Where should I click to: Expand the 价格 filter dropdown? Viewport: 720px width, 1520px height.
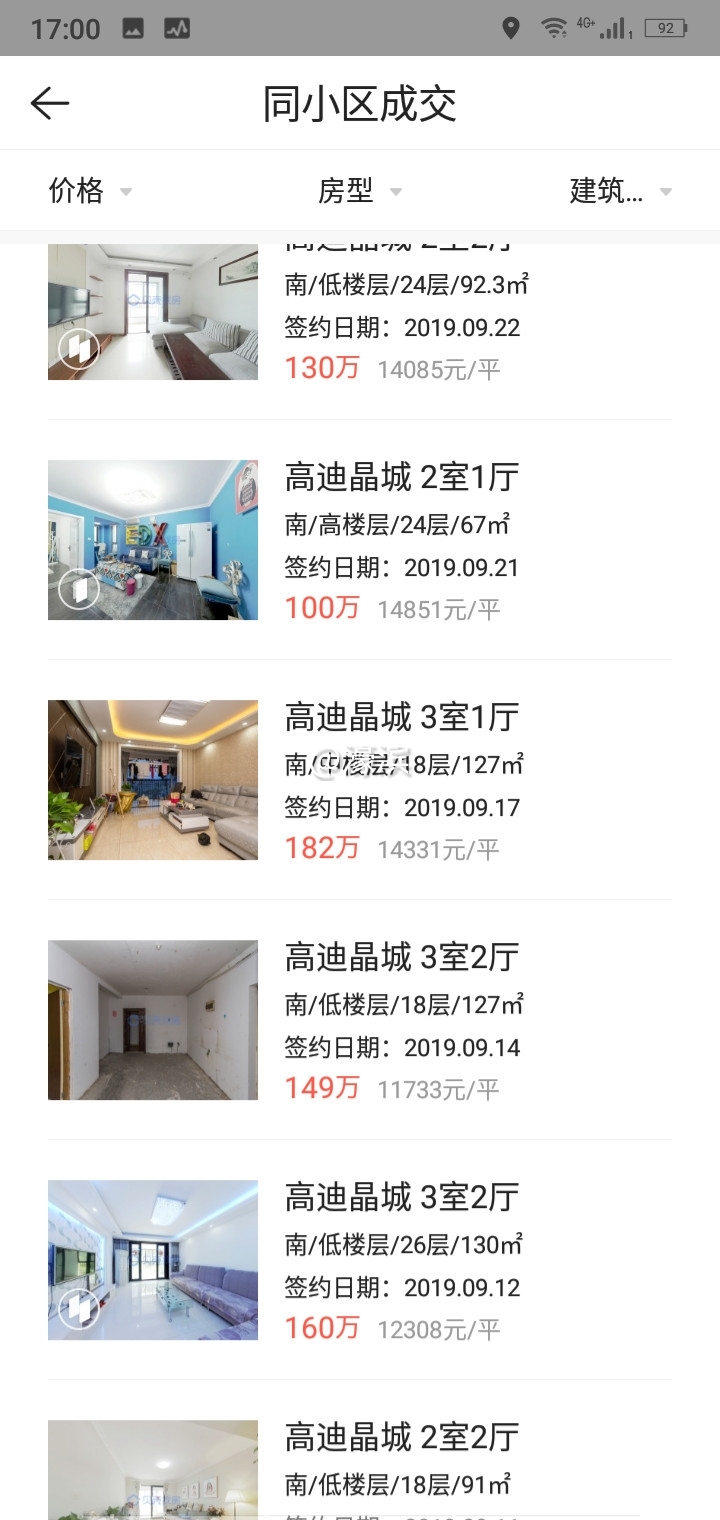(x=90, y=190)
